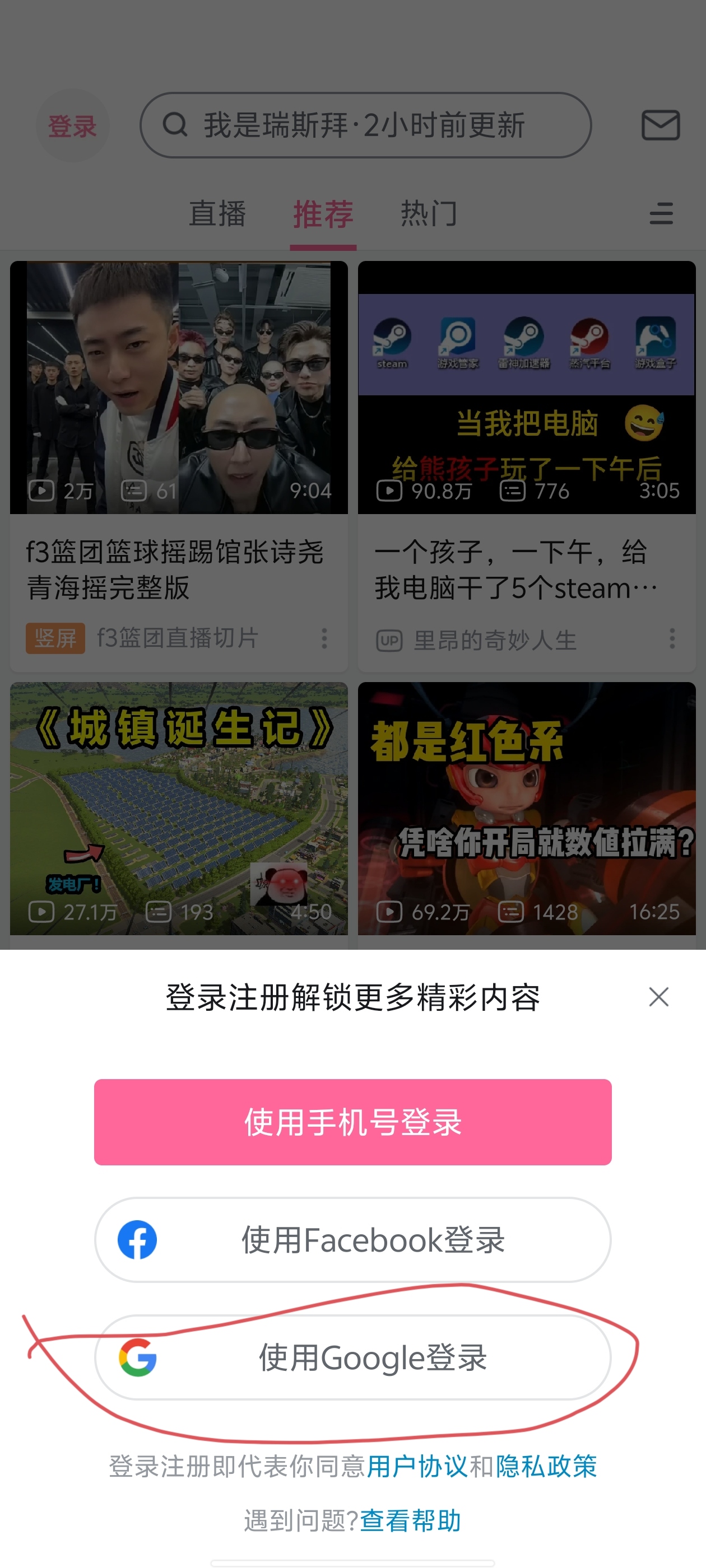
Task: Log in with phone number
Action: (352, 1122)
